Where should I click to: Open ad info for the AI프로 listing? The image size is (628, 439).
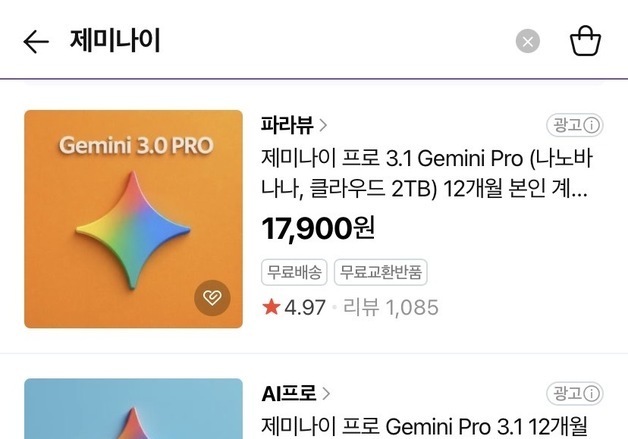[575, 393]
